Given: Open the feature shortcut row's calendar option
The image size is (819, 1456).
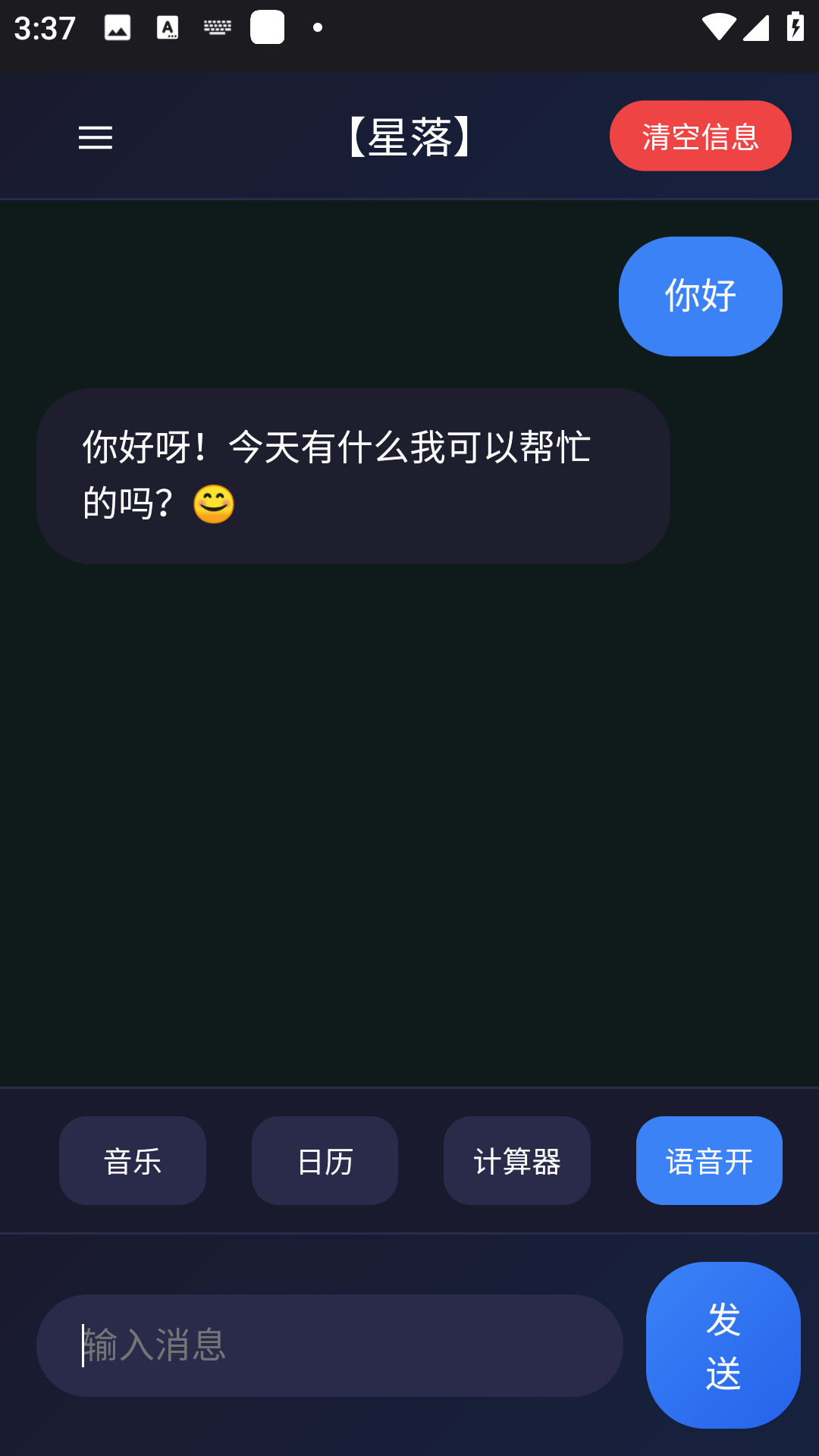Looking at the screenshot, I should click(324, 1160).
